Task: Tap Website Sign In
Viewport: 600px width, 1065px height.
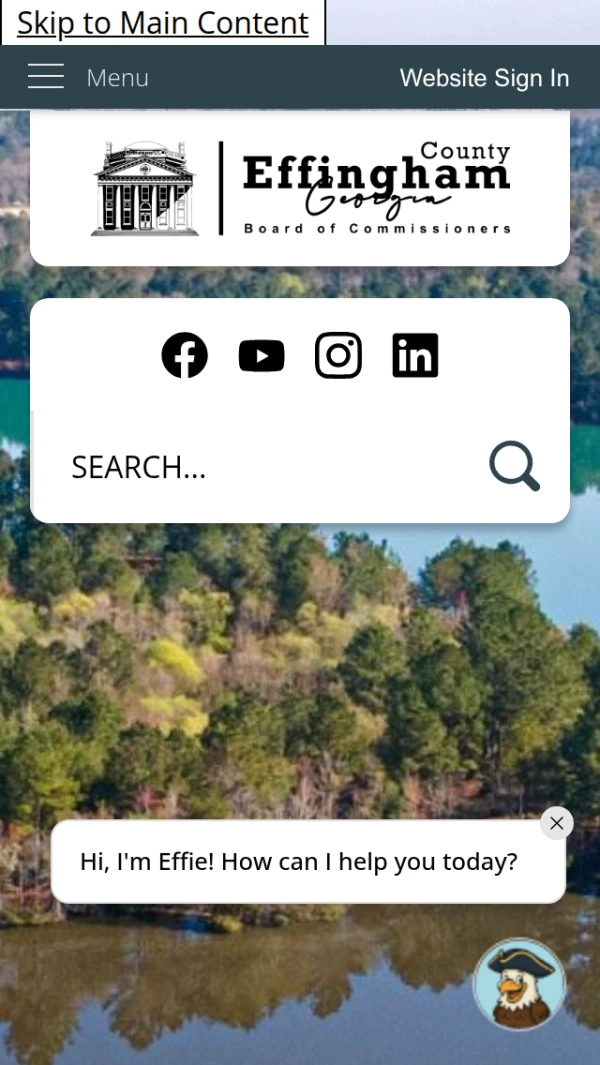Action: click(484, 78)
